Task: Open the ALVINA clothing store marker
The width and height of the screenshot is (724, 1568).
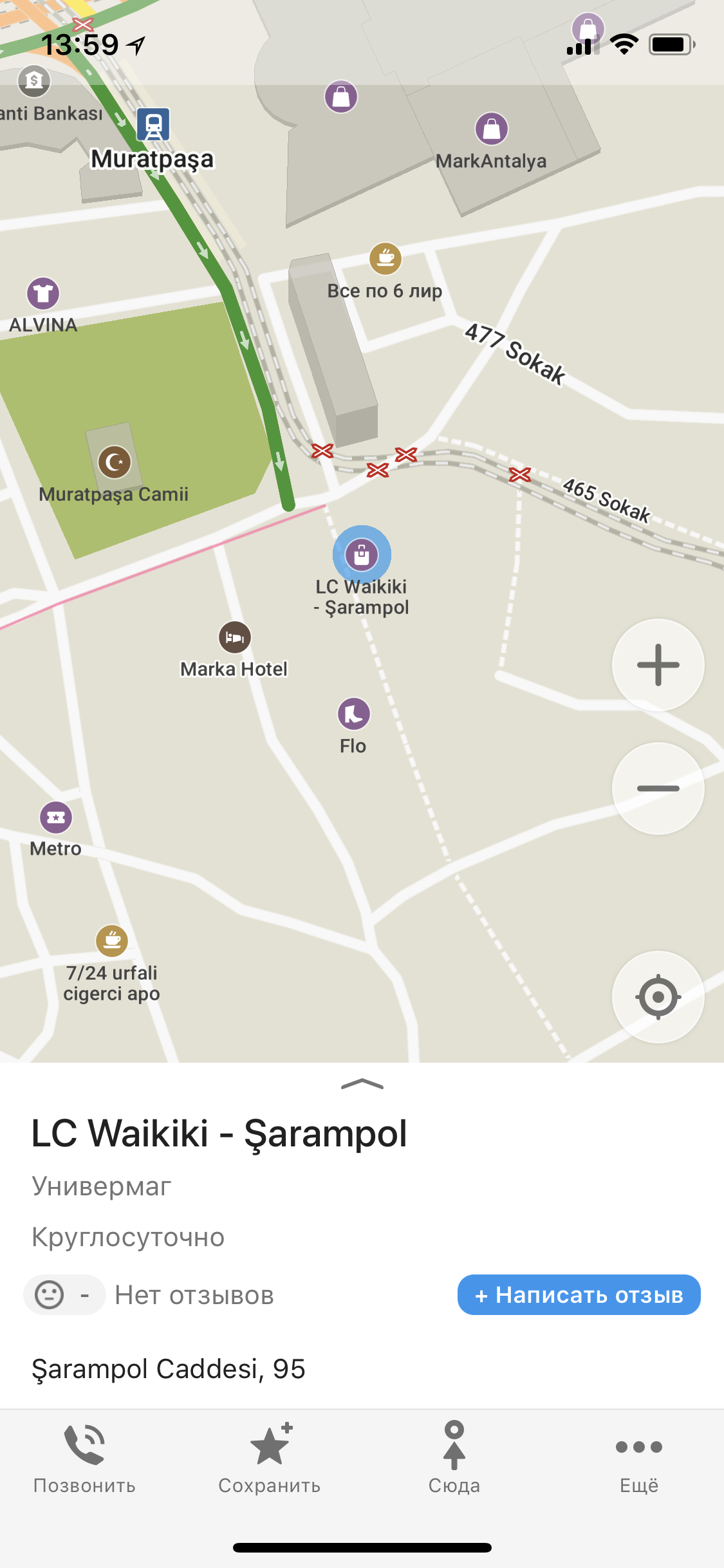Action: tap(43, 294)
